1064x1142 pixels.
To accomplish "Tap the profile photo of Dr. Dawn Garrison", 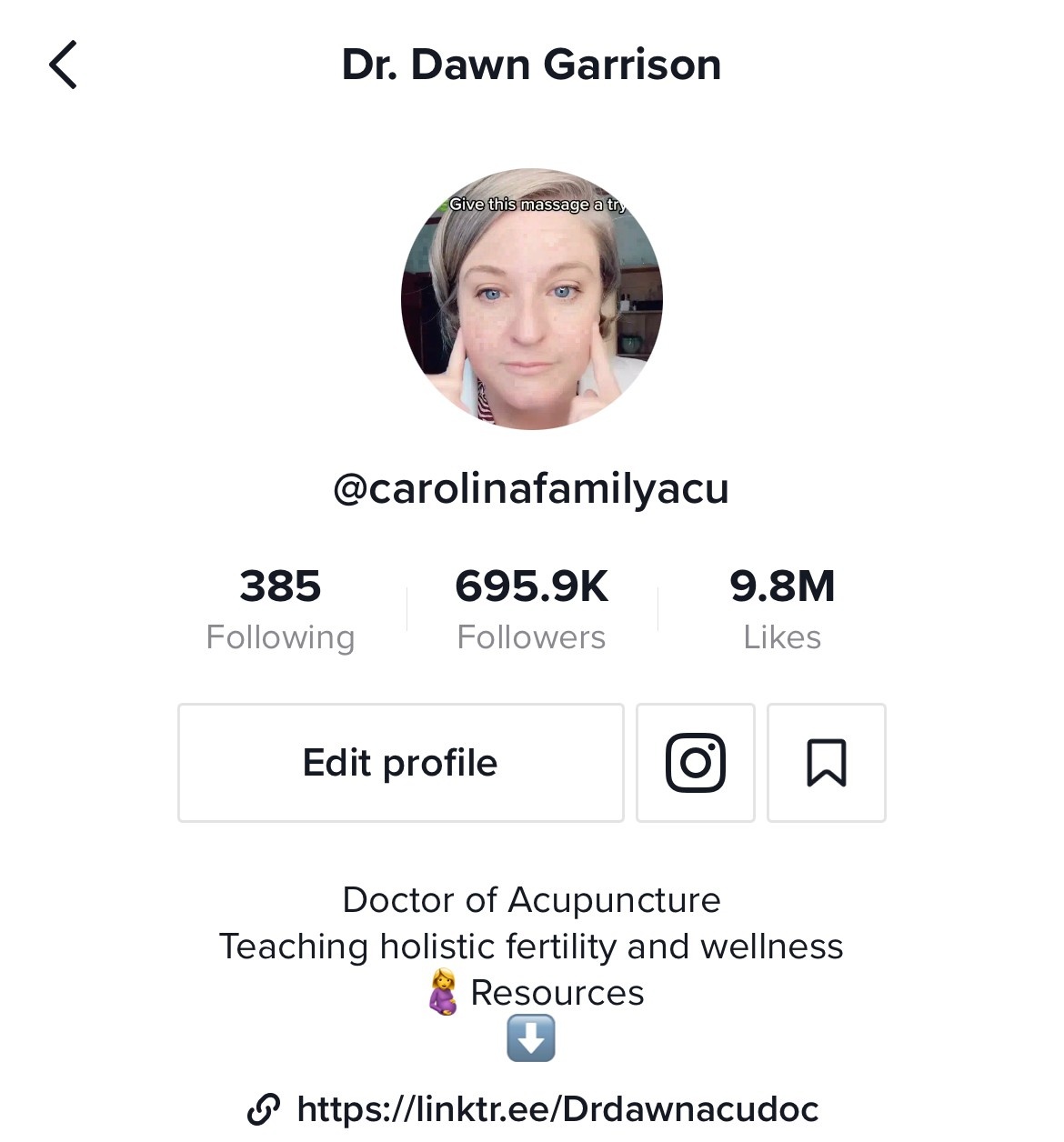I will 532,299.
